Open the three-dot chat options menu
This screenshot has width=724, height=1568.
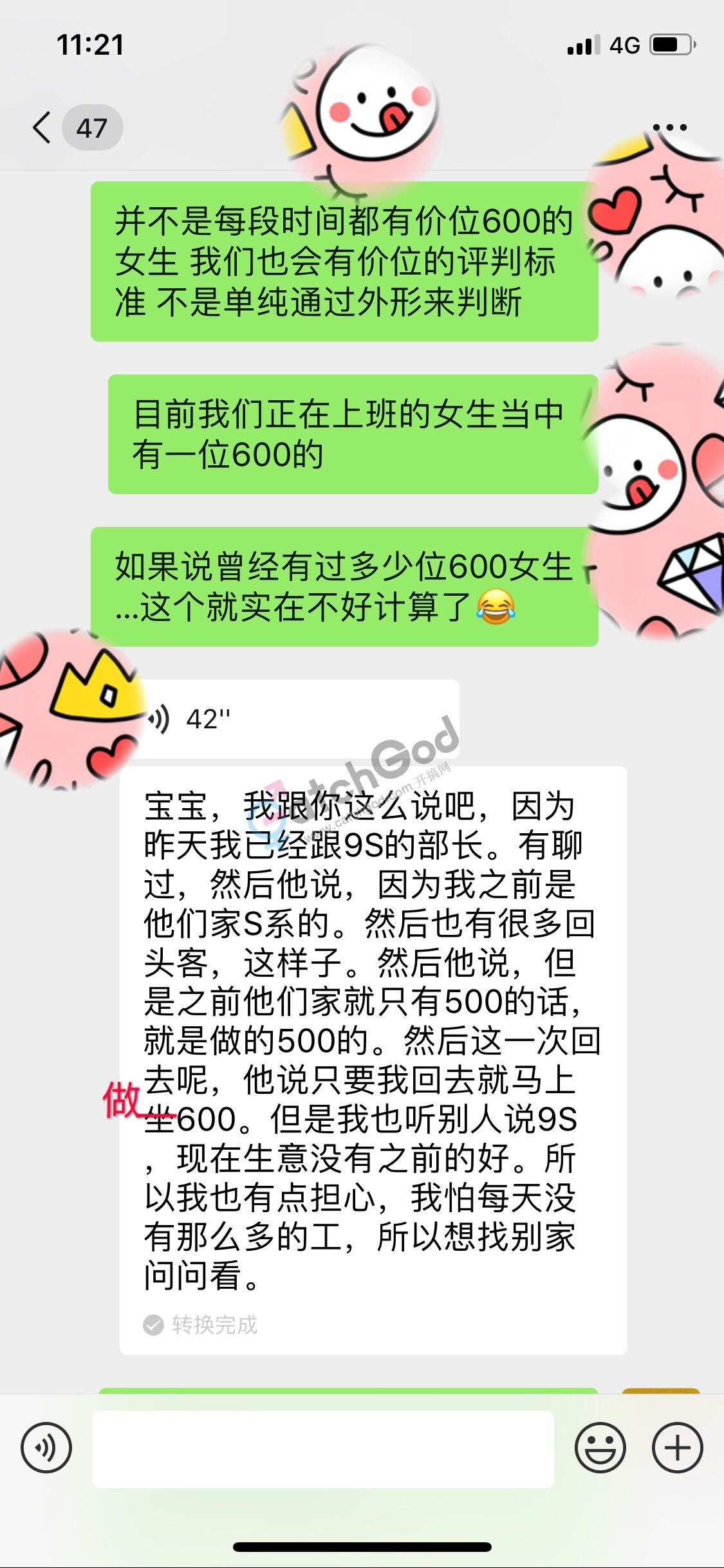669,127
